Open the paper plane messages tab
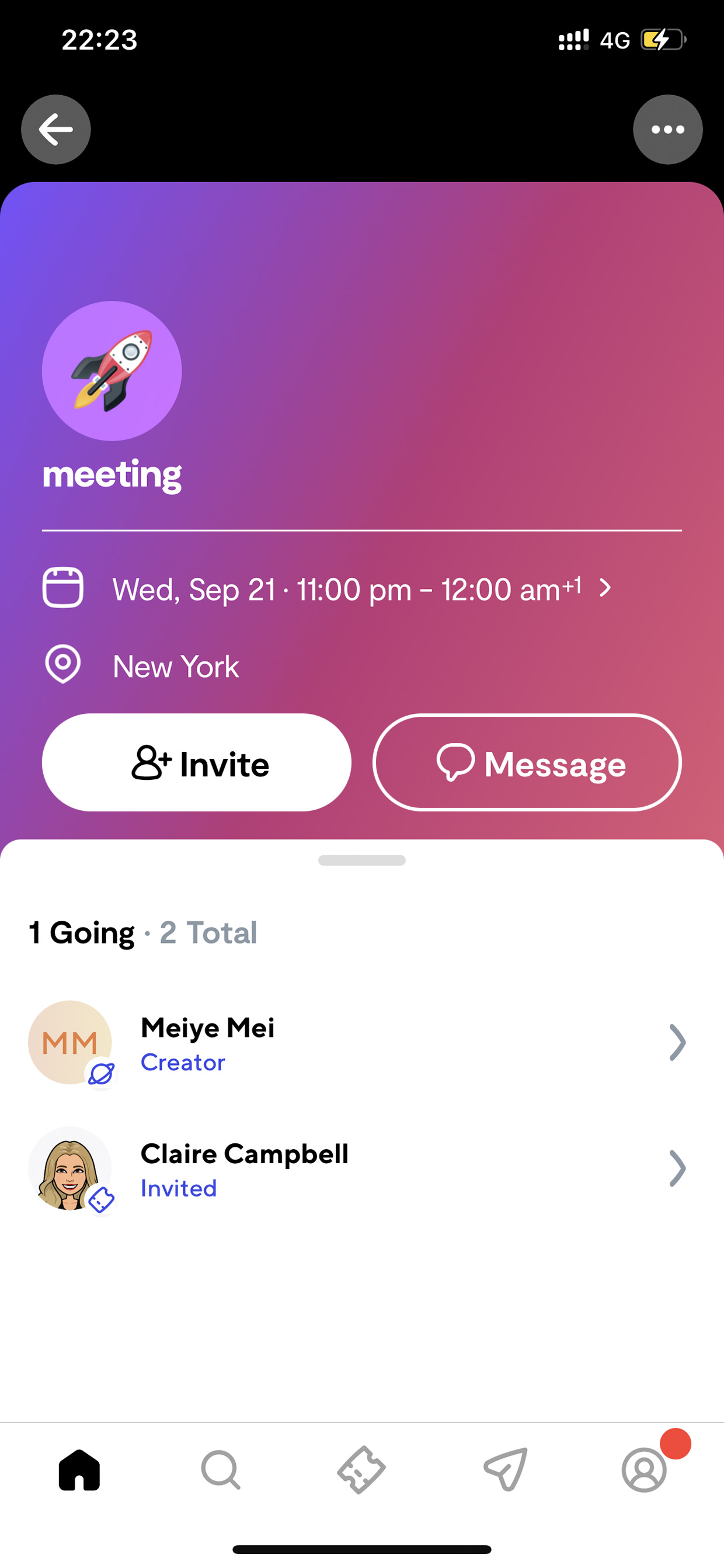This screenshot has height=1568, width=724. coord(505,1470)
